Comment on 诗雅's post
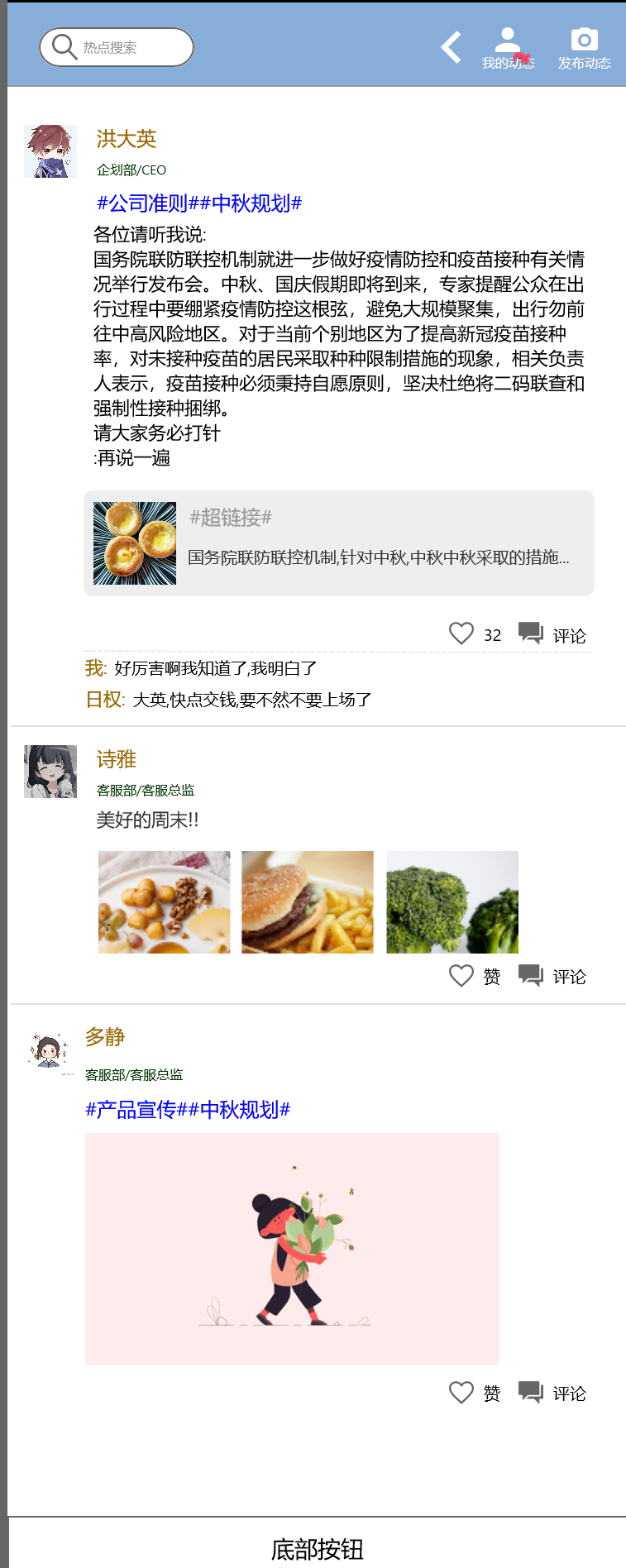 [552, 976]
